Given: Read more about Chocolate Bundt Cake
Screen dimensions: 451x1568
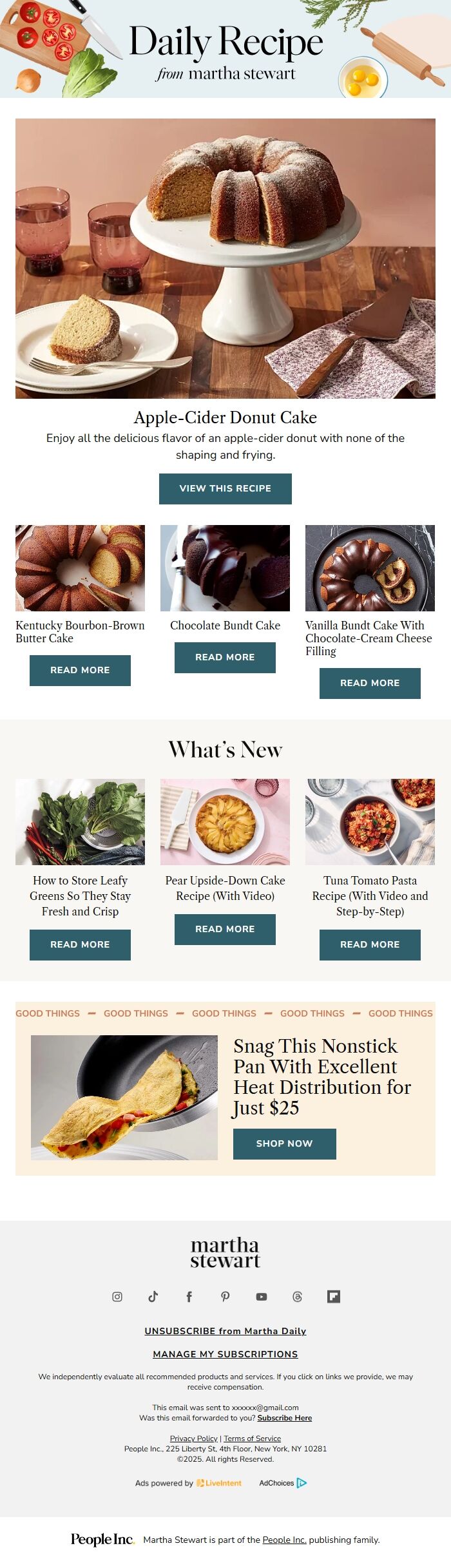Looking at the screenshot, I should click(225, 657).
